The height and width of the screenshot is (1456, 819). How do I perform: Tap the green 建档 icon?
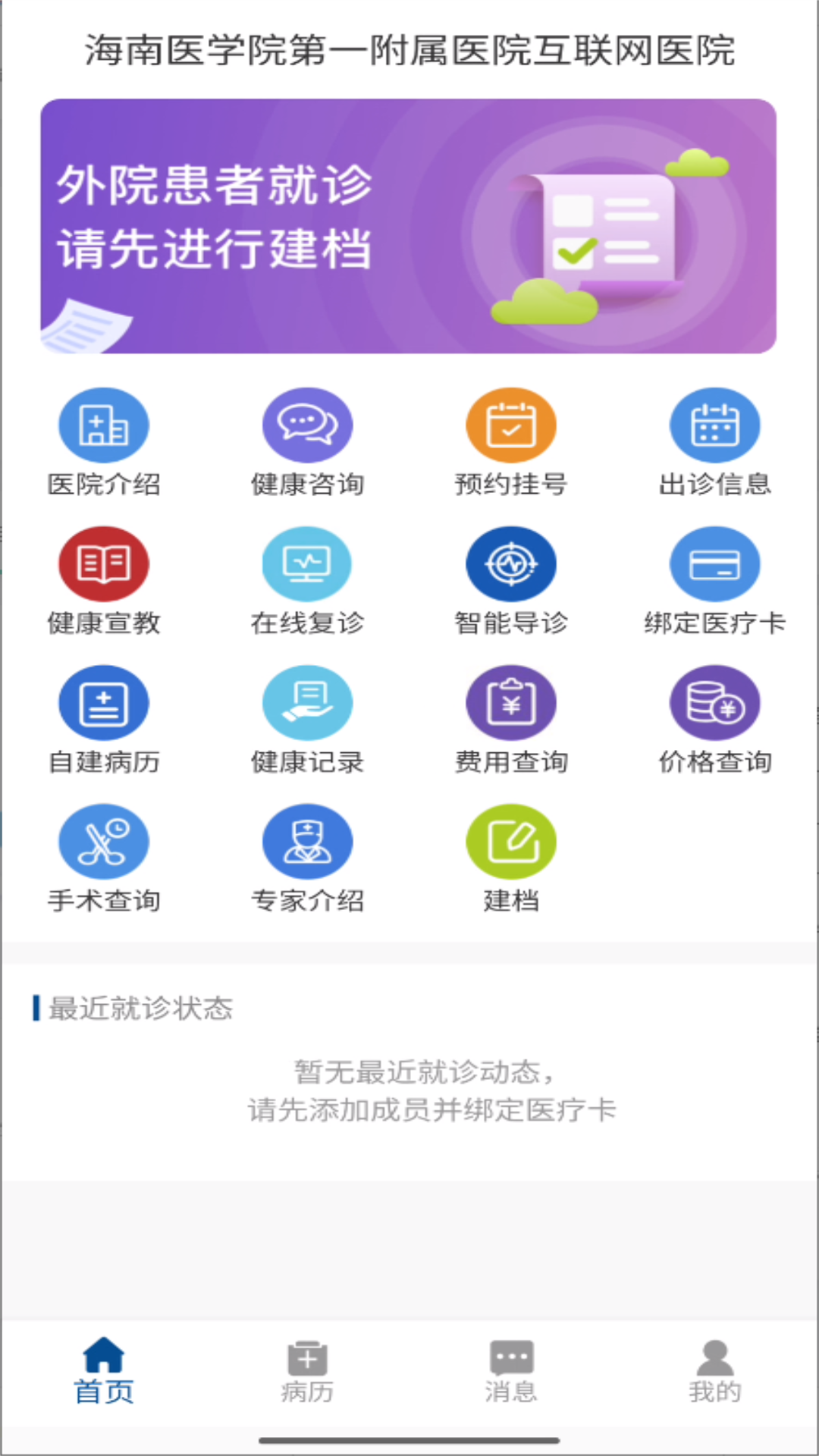coord(511,843)
